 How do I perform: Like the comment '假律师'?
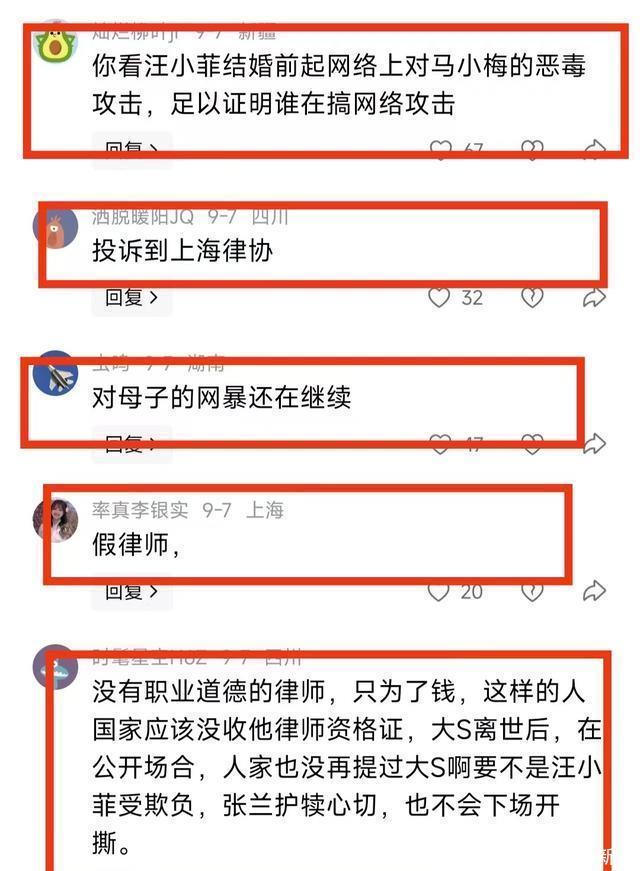tap(438, 592)
